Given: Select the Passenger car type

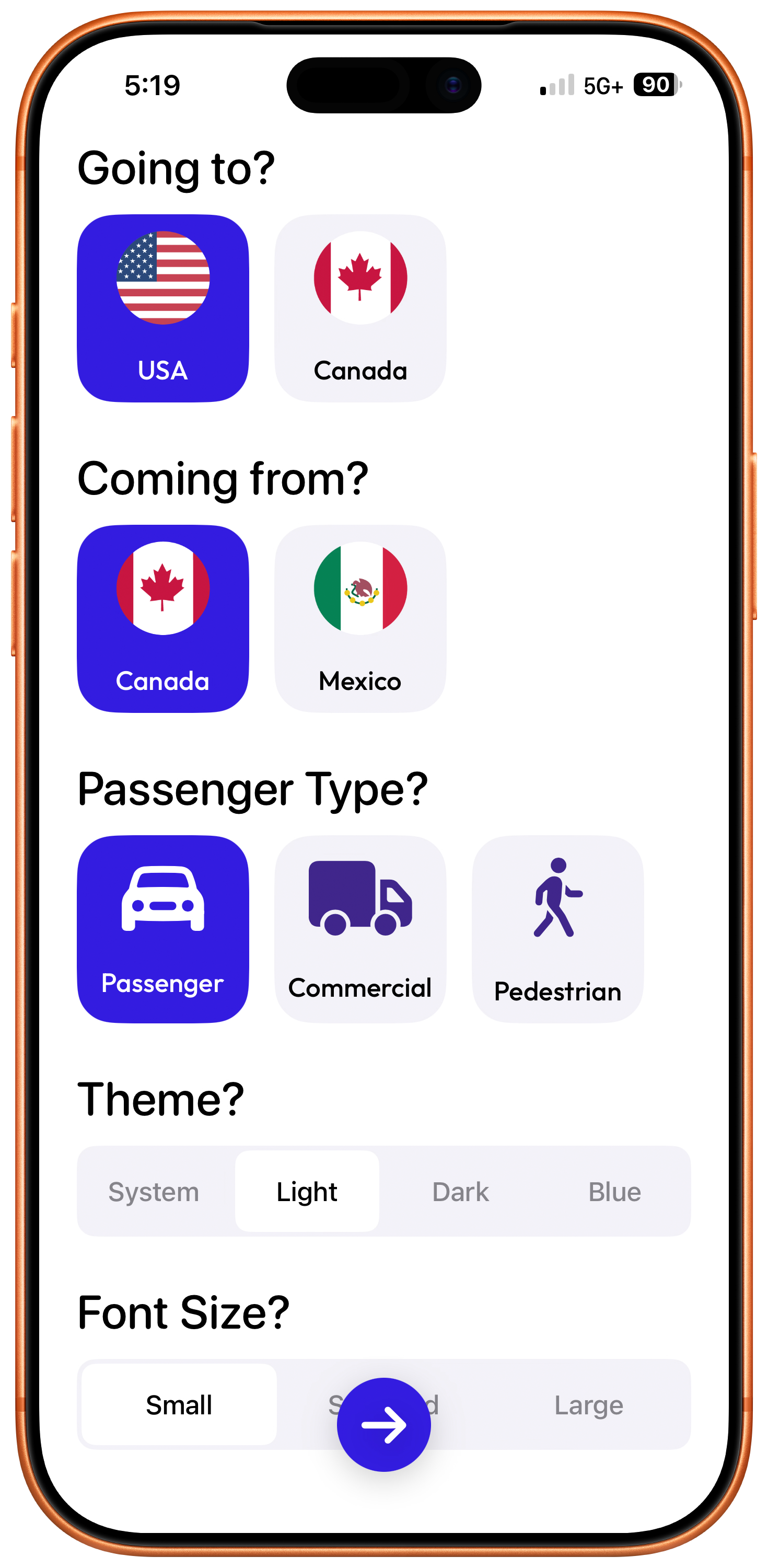Looking at the screenshot, I should pos(162,928).
